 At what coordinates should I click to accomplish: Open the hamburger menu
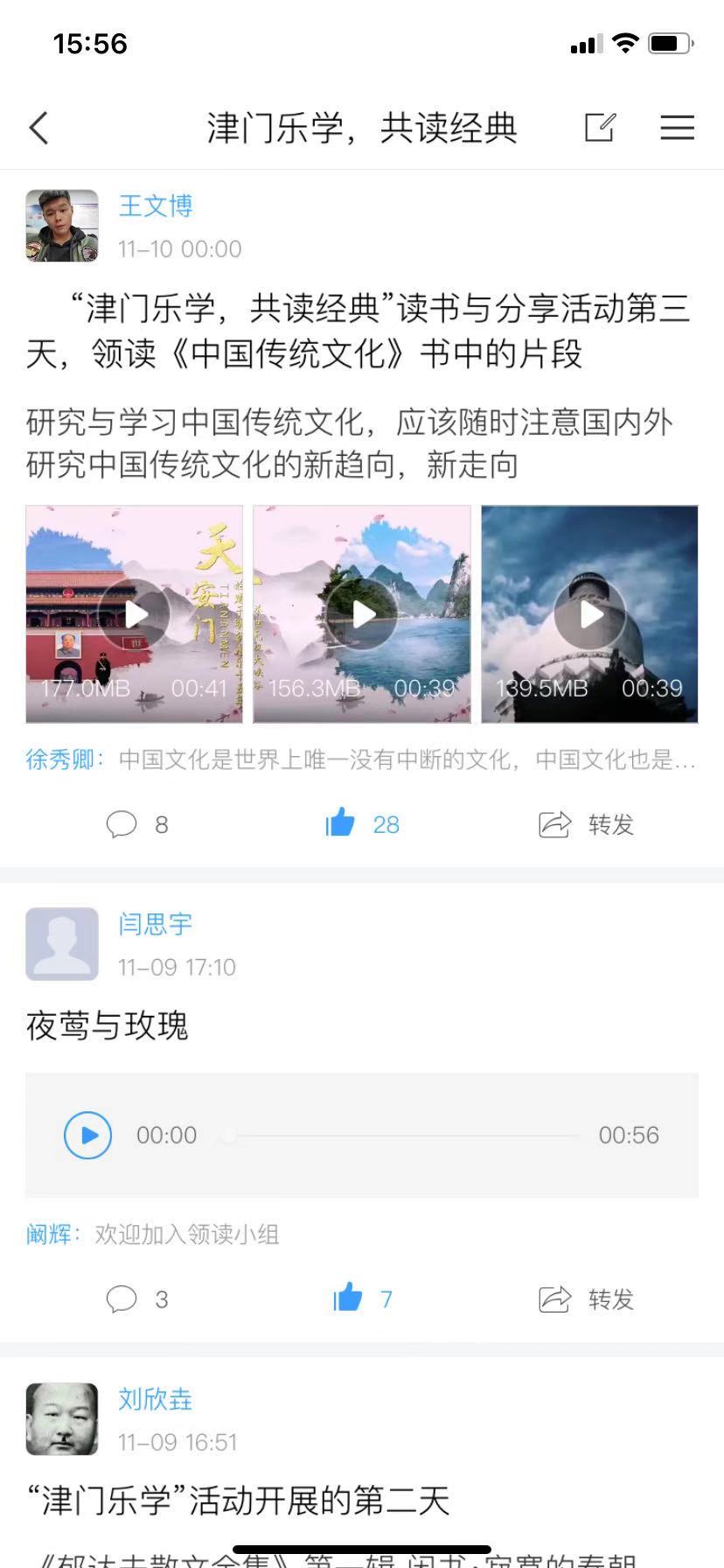pos(677,128)
